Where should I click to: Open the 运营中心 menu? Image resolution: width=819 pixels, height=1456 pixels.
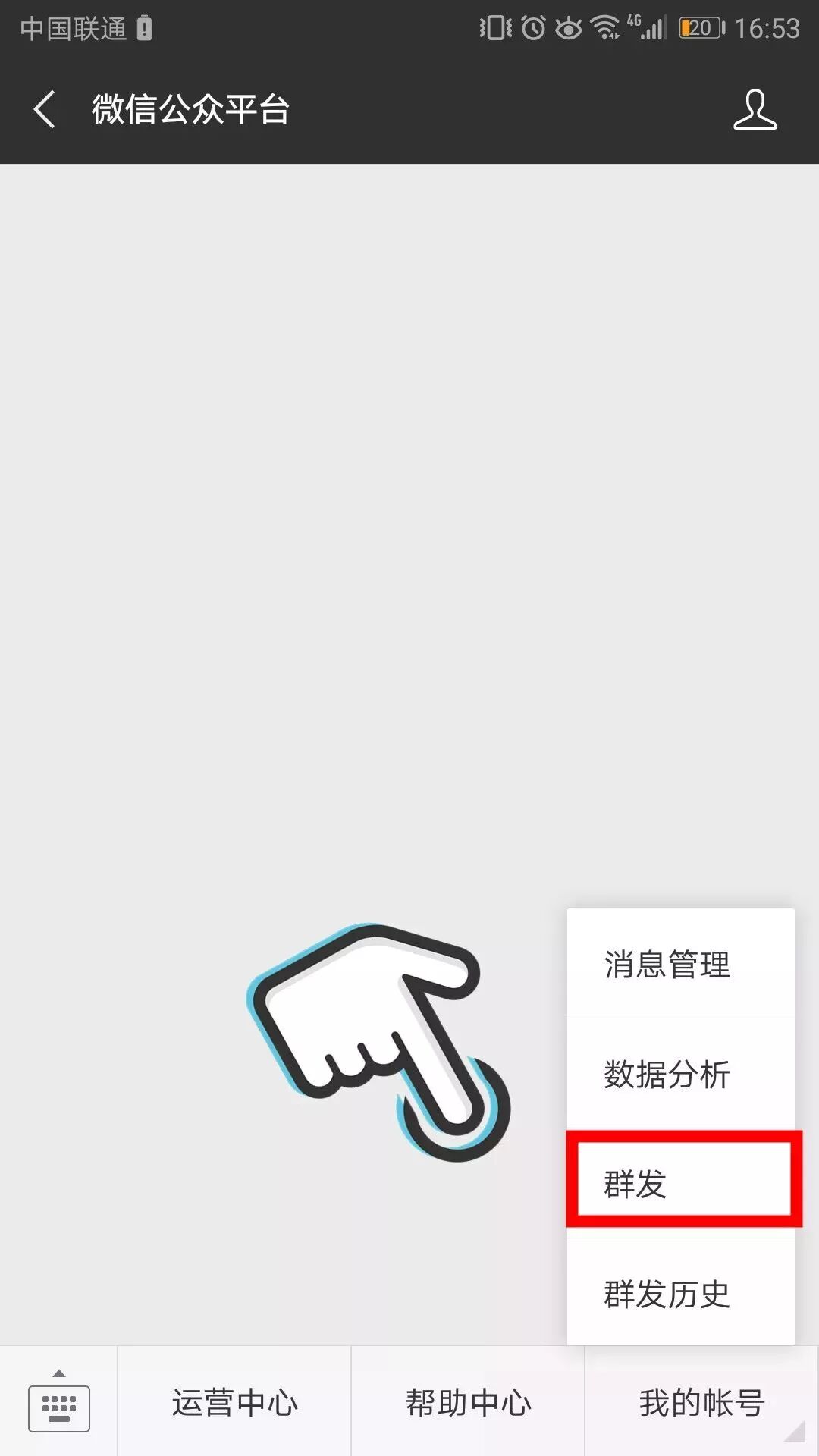[234, 1402]
